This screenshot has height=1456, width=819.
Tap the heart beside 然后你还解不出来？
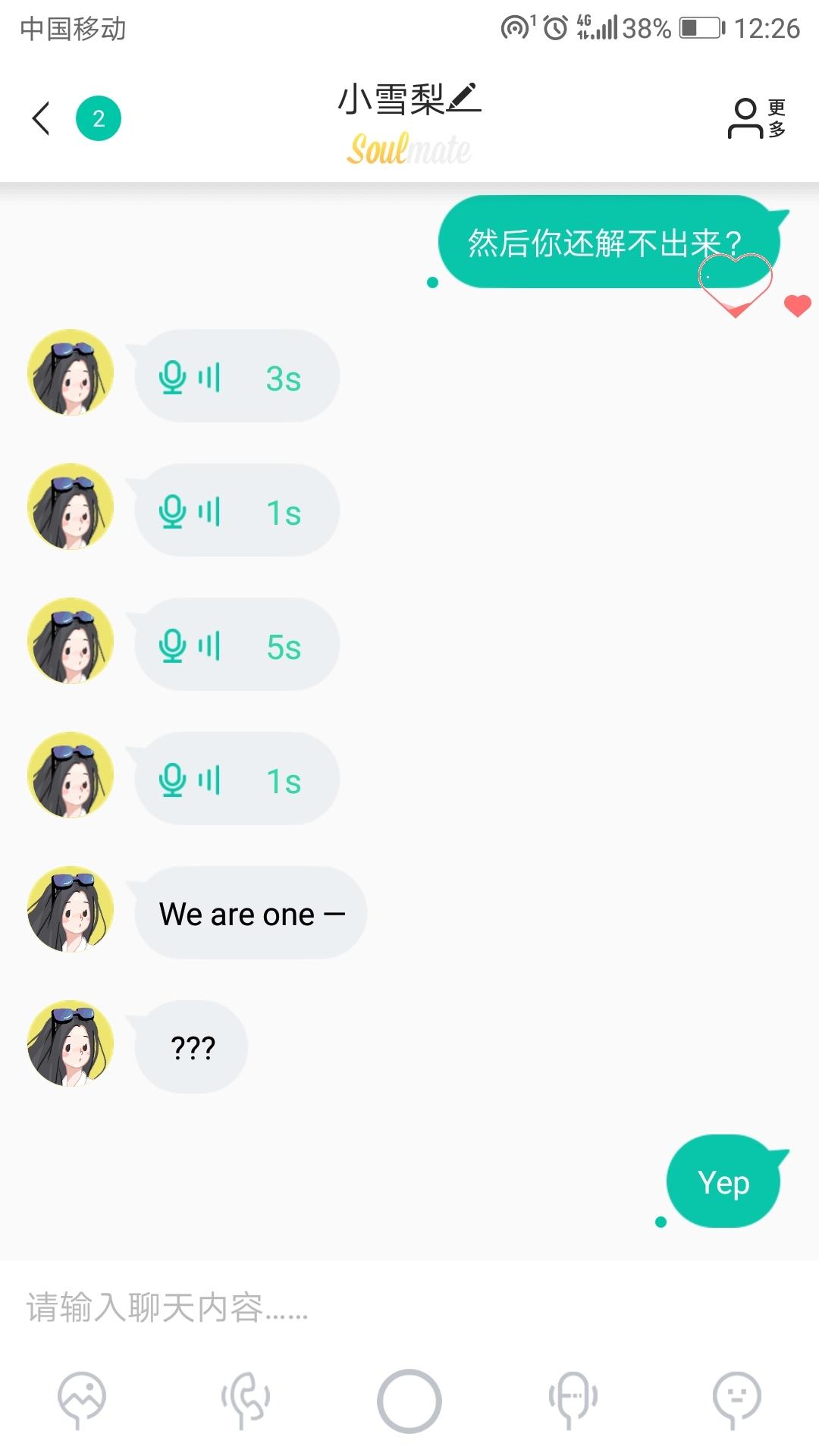click(x=797, y=305)
